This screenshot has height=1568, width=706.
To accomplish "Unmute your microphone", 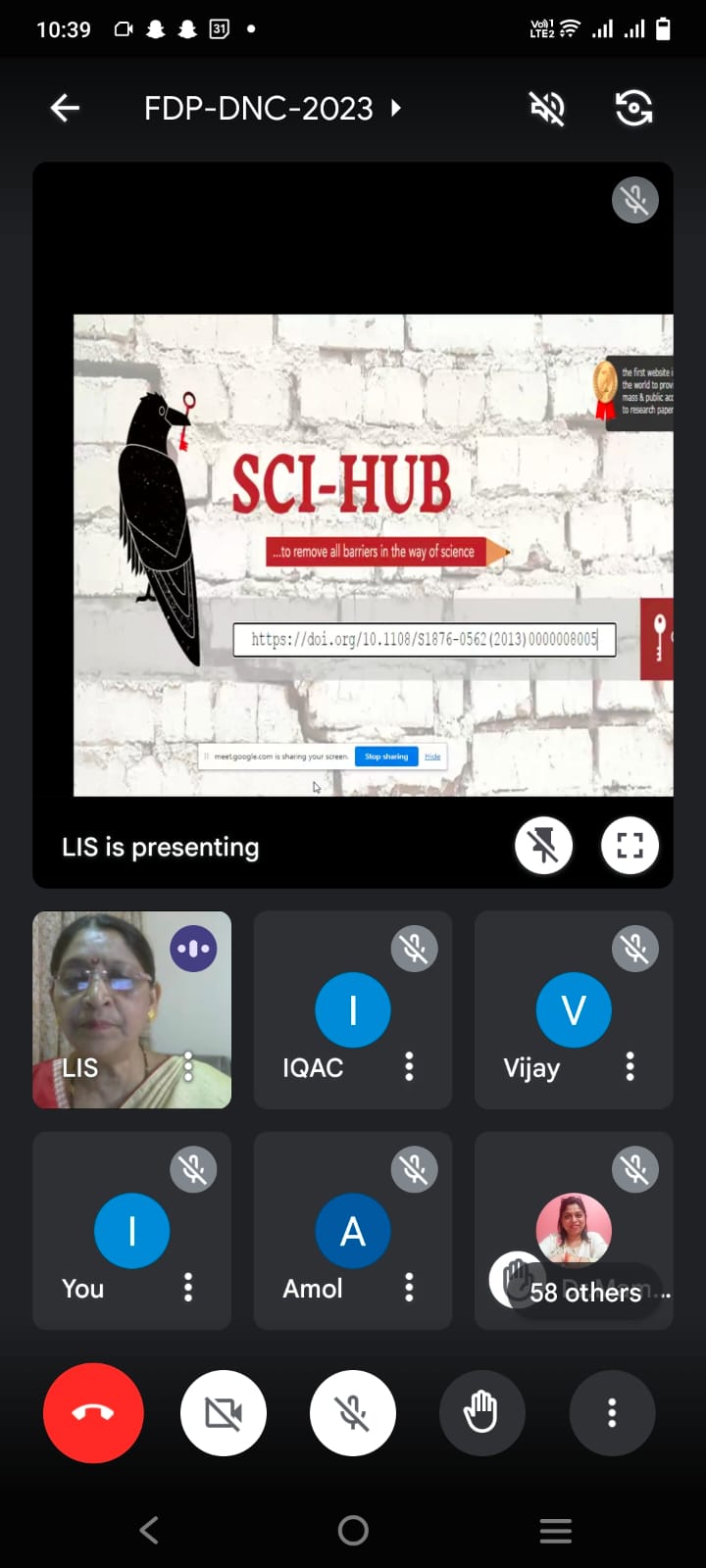I will [353, 1412].
